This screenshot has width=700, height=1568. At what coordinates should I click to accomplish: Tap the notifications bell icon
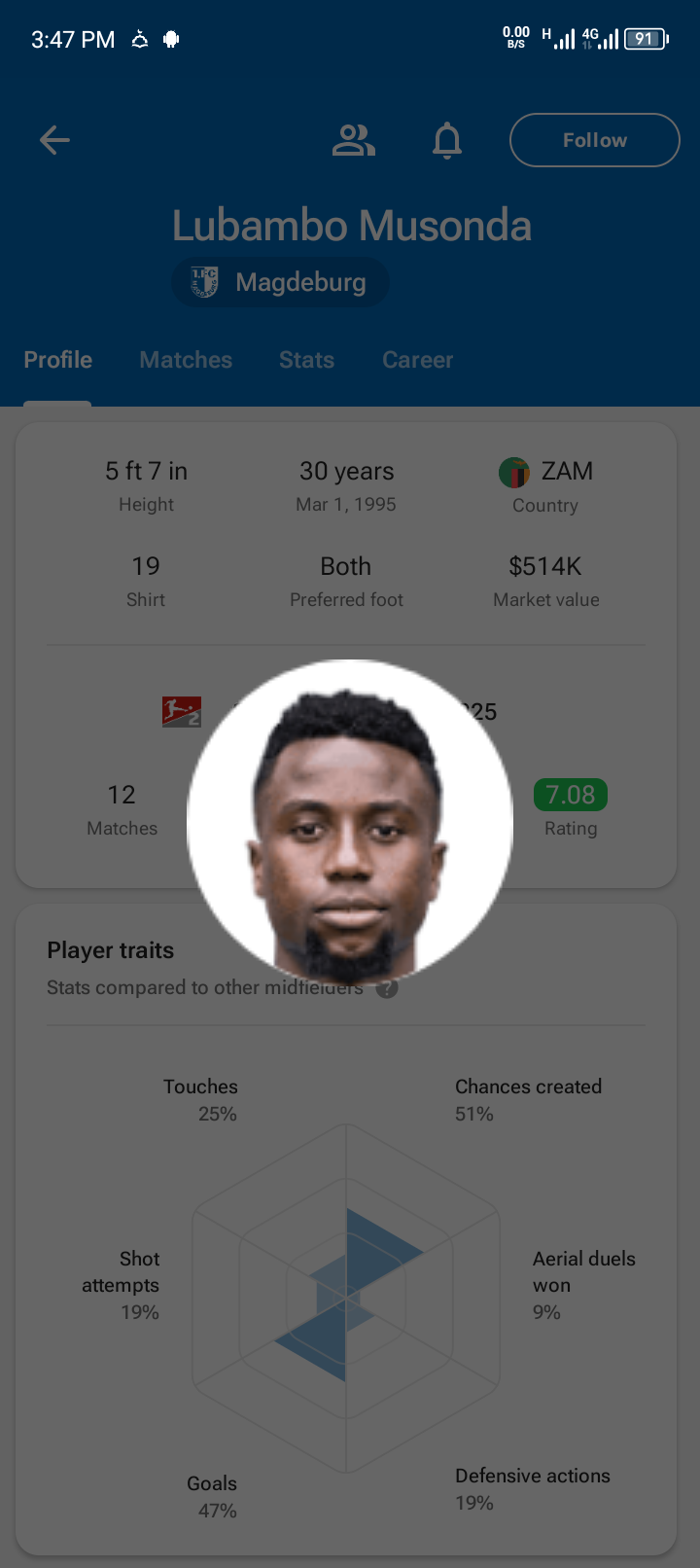(x=447, y=140)
